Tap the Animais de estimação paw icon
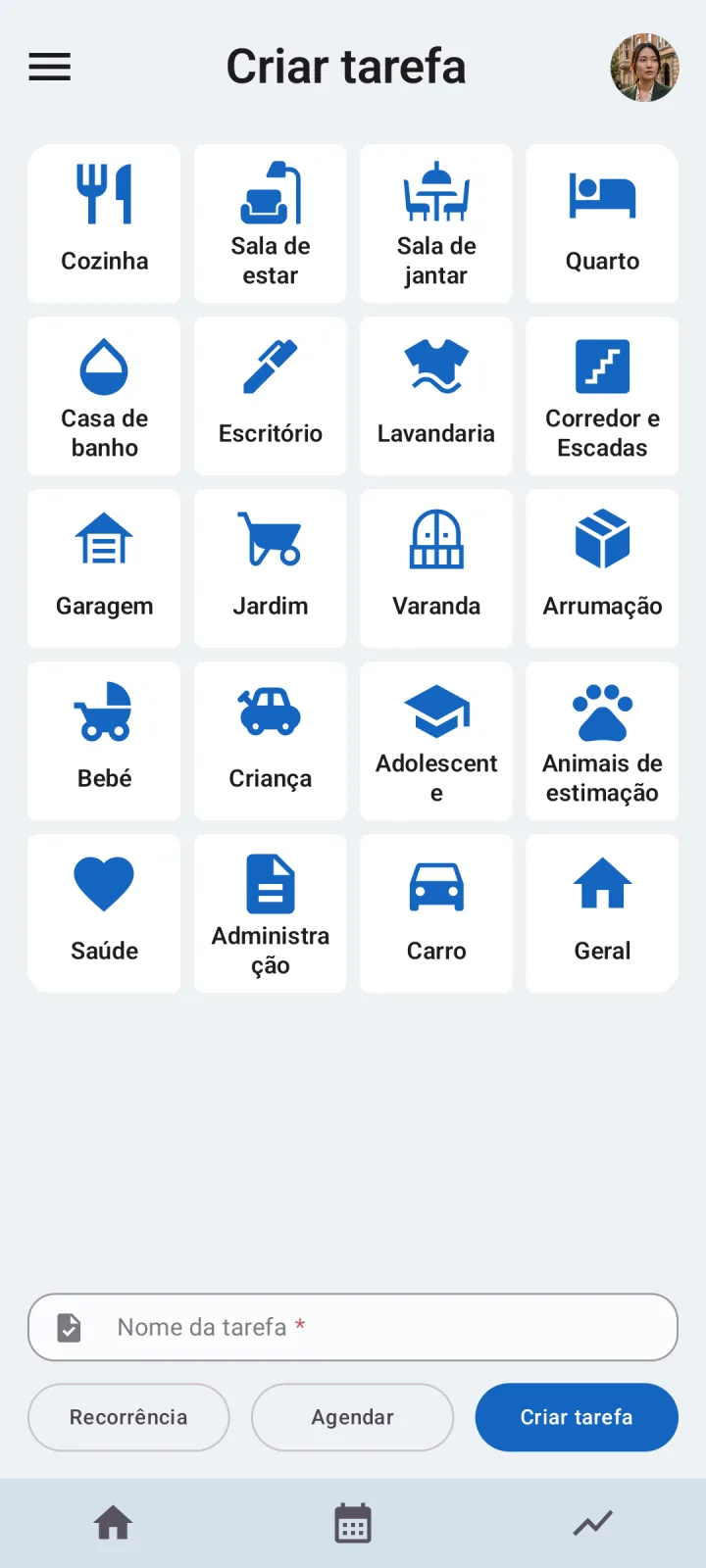The height and width of the screenshot is (1568, 706). tap(601, 710)
